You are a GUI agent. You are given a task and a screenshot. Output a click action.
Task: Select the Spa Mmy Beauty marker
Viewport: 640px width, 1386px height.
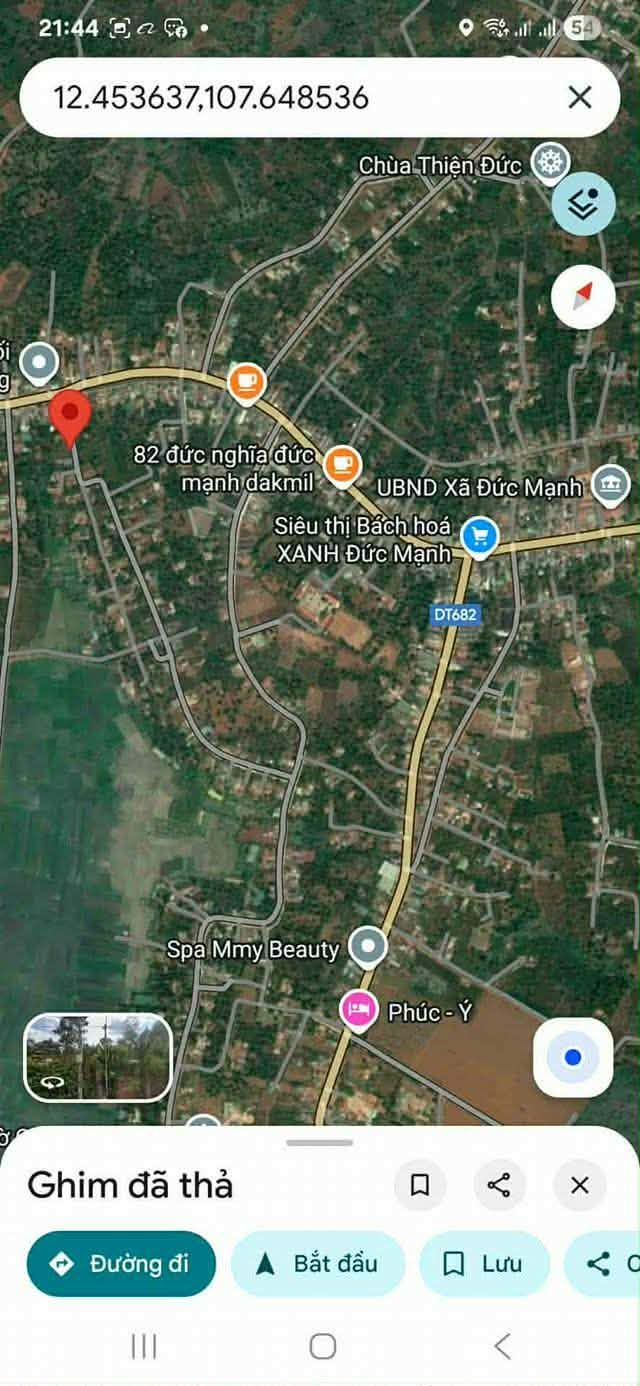click(x=370, y=947)
